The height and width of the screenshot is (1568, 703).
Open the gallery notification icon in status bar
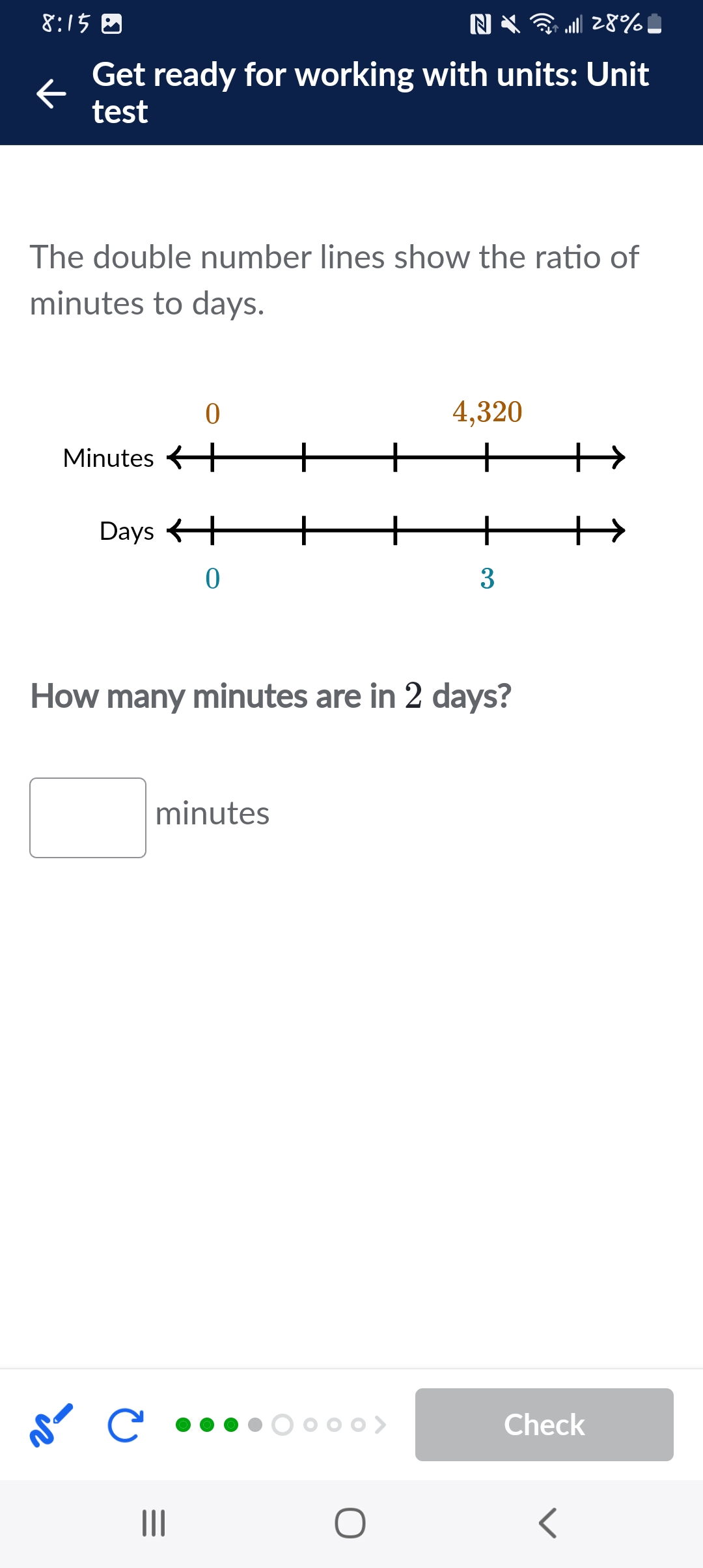pyautogui.click(x=111, y=24)
